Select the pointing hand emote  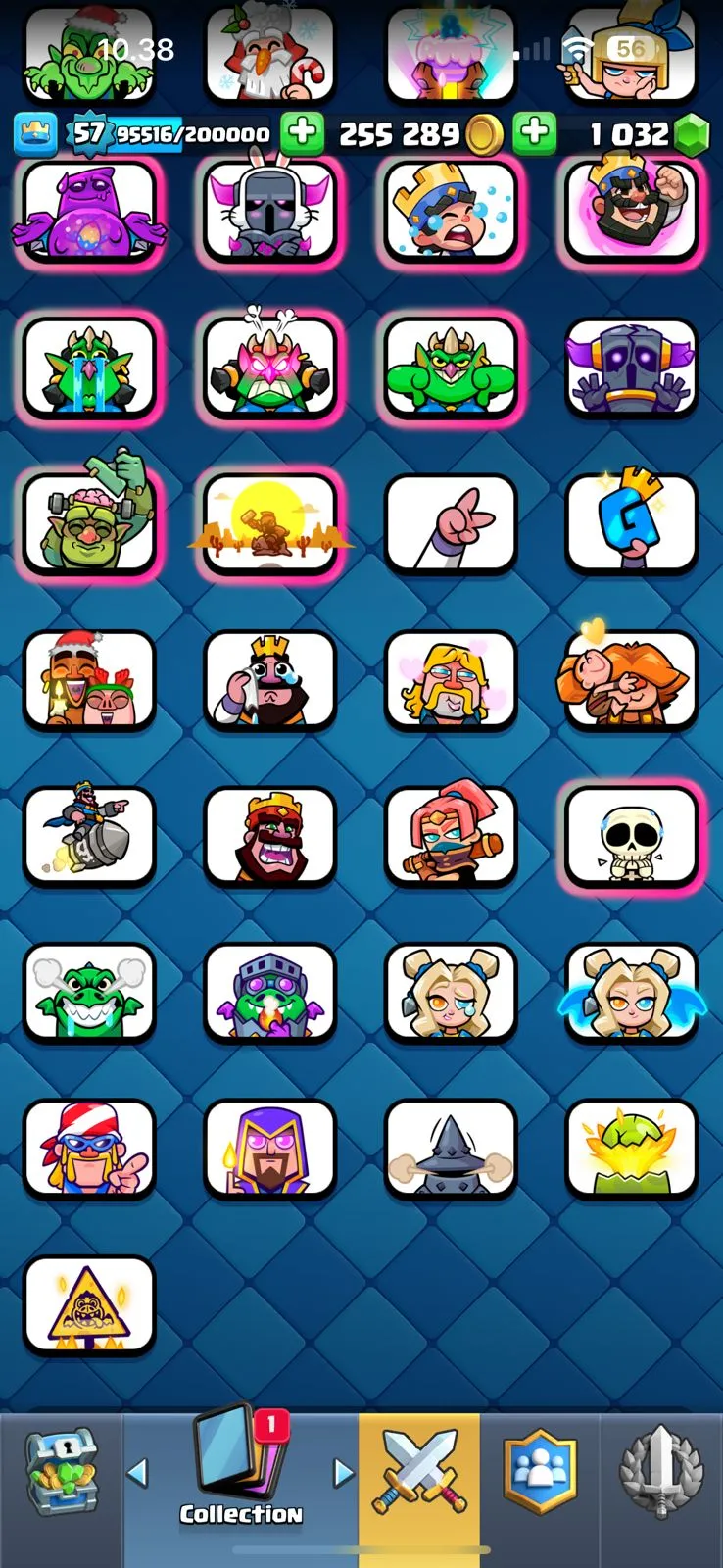451,521
